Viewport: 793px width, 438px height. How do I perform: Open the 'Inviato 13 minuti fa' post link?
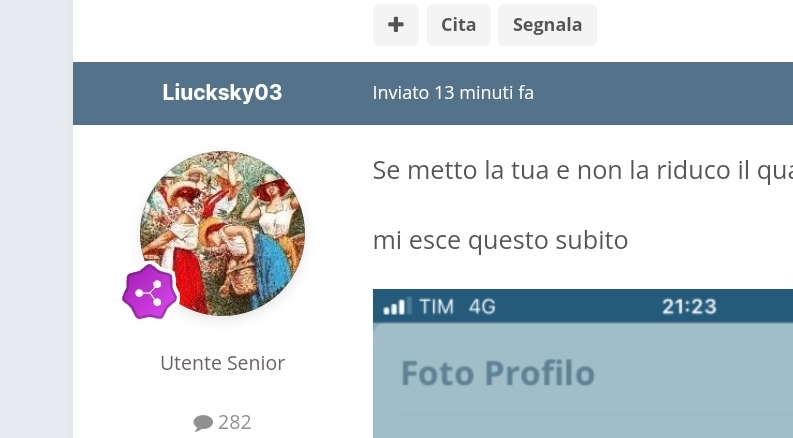pyautogui.click(x=453, y=93)
